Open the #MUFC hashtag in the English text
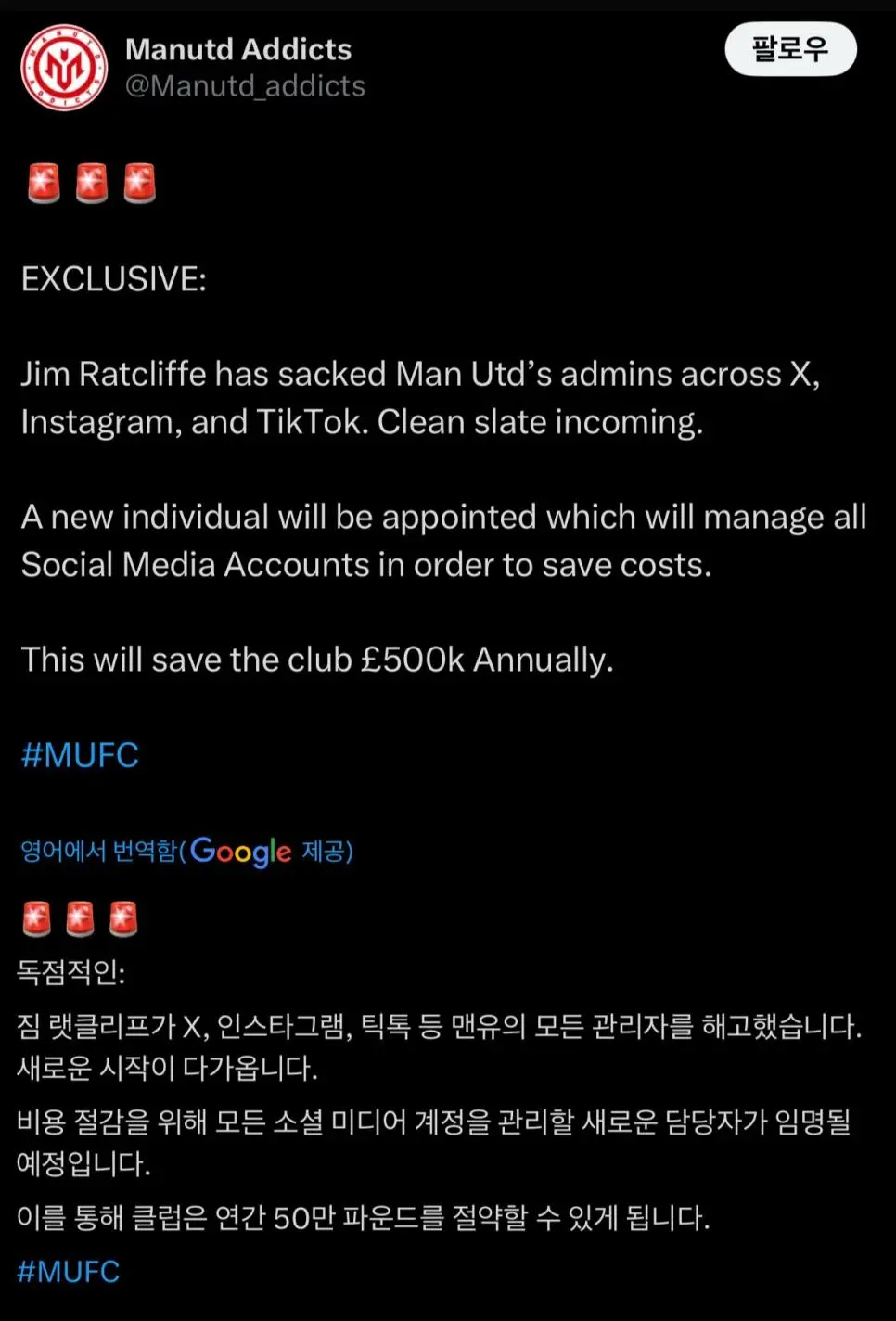Screen dimensions: 896x1321 [x=80, y=755]
